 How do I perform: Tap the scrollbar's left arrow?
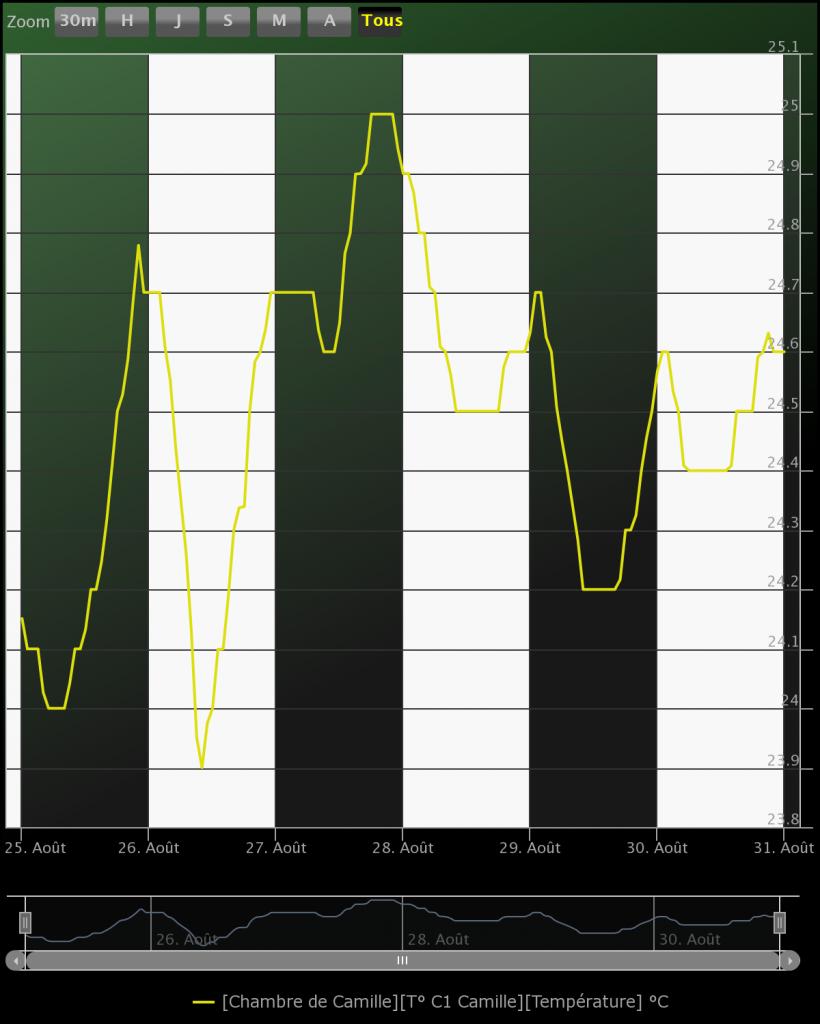13,961
